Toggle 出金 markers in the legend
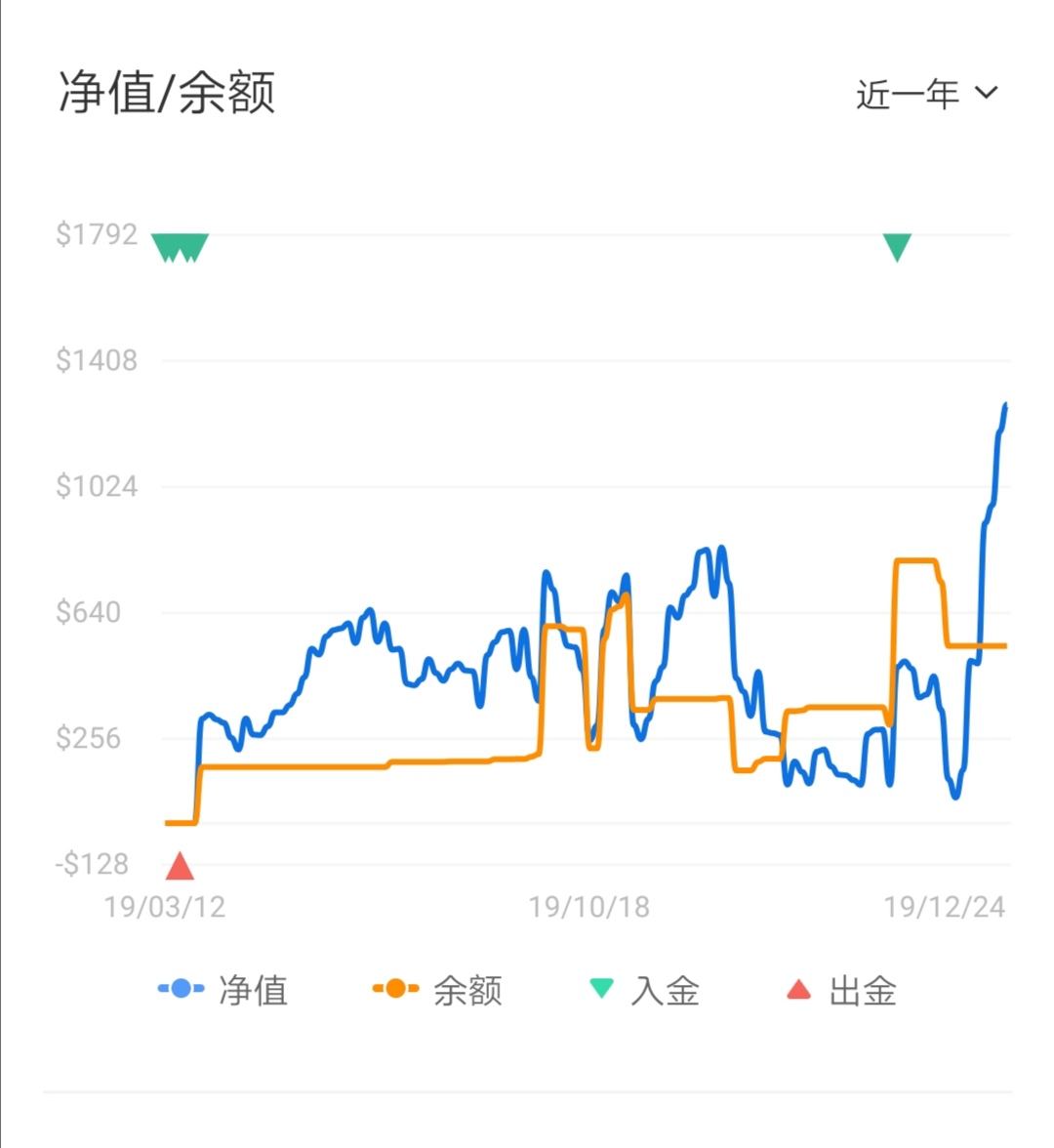Viewport: 1054px width, 1148px height. click(841, 991)
